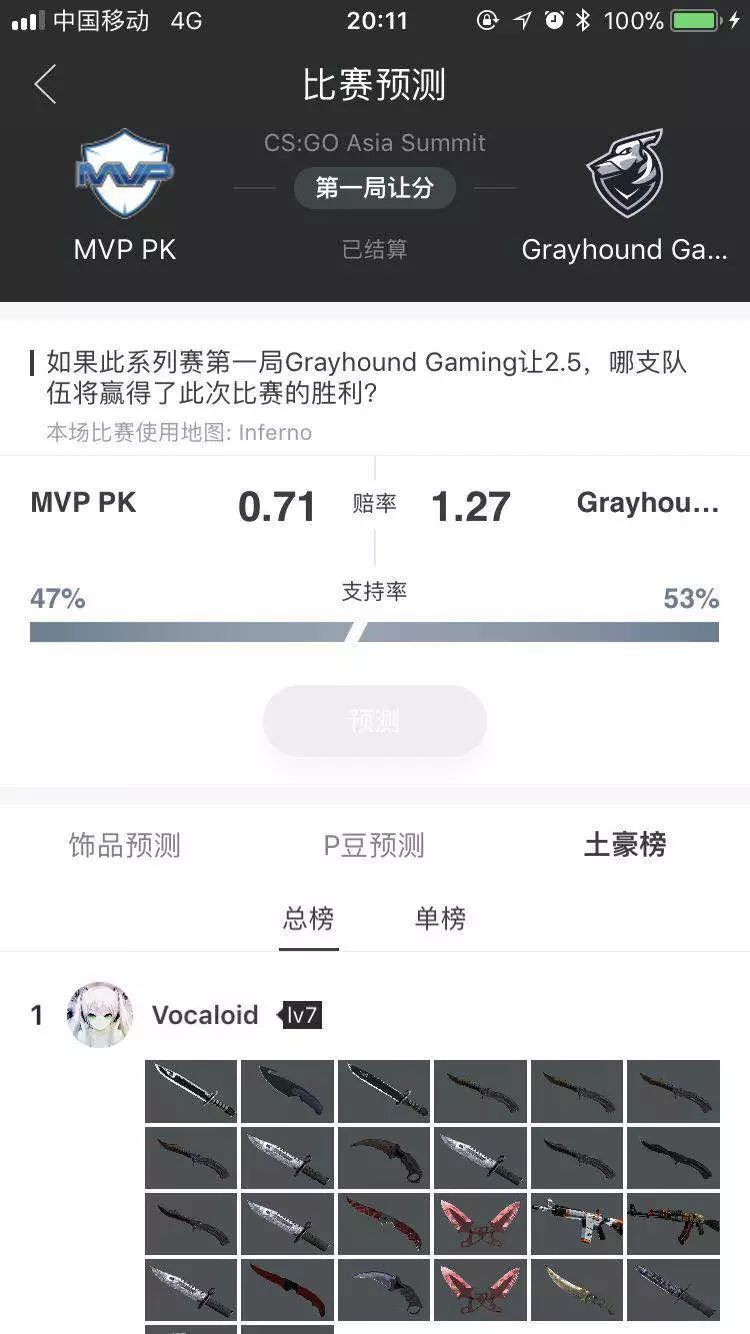Select the 土豪榜 tab
The height and width of the screenshot is (1334, 750).
(624, 845)
